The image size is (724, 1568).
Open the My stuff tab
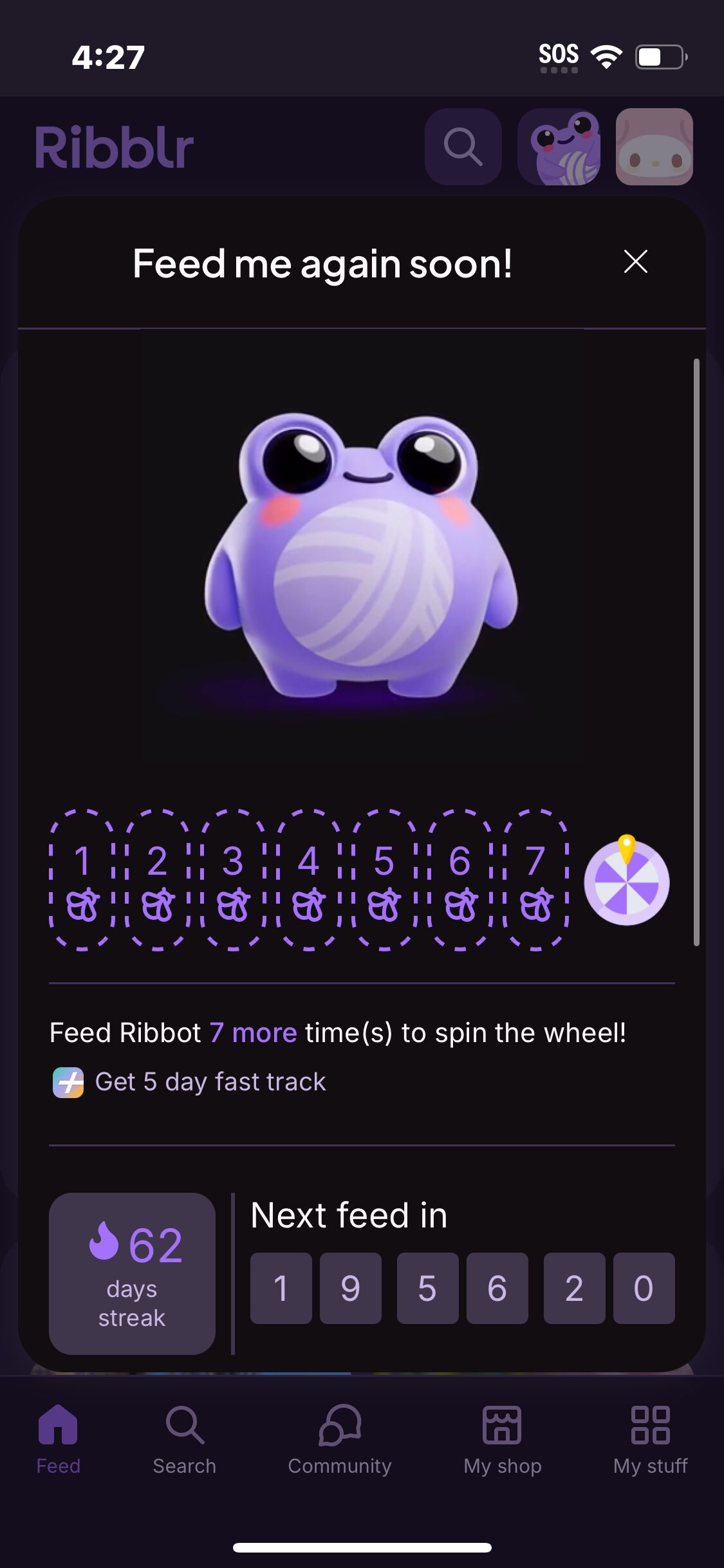point(651,1439)
